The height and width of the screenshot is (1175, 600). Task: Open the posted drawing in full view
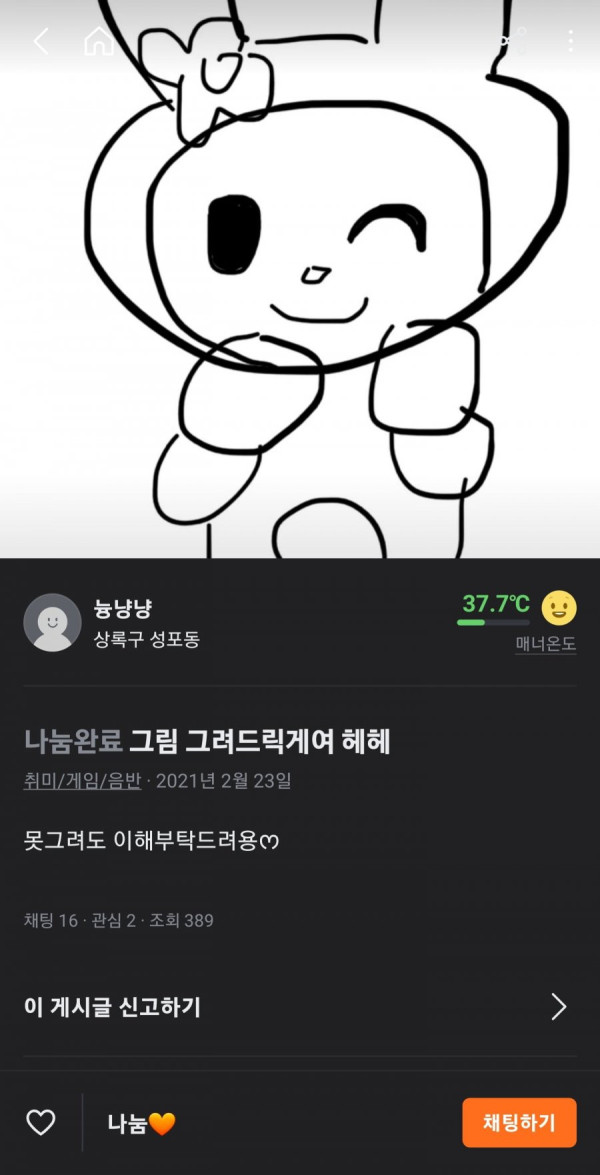300,300
